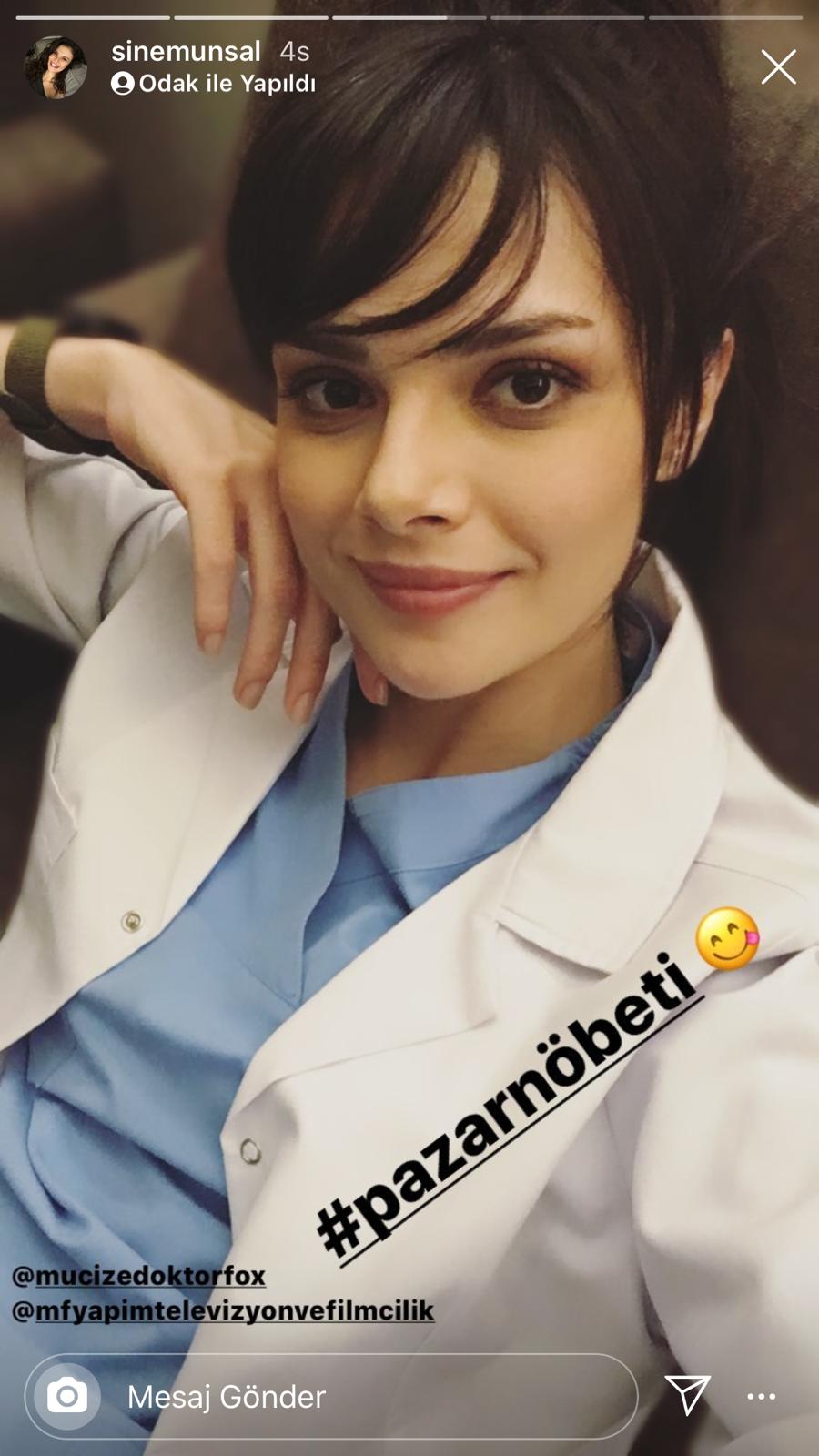Open sinemunsal's profile picture
Image resolution: width=819 pixels, height=1456 pixels.
tap(56, 67)
